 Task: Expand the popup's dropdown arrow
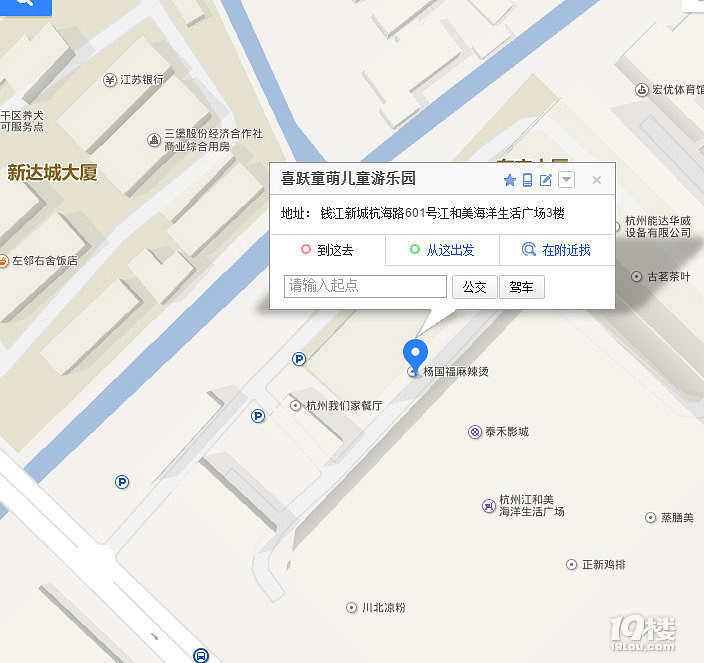[x=567, y=180]
